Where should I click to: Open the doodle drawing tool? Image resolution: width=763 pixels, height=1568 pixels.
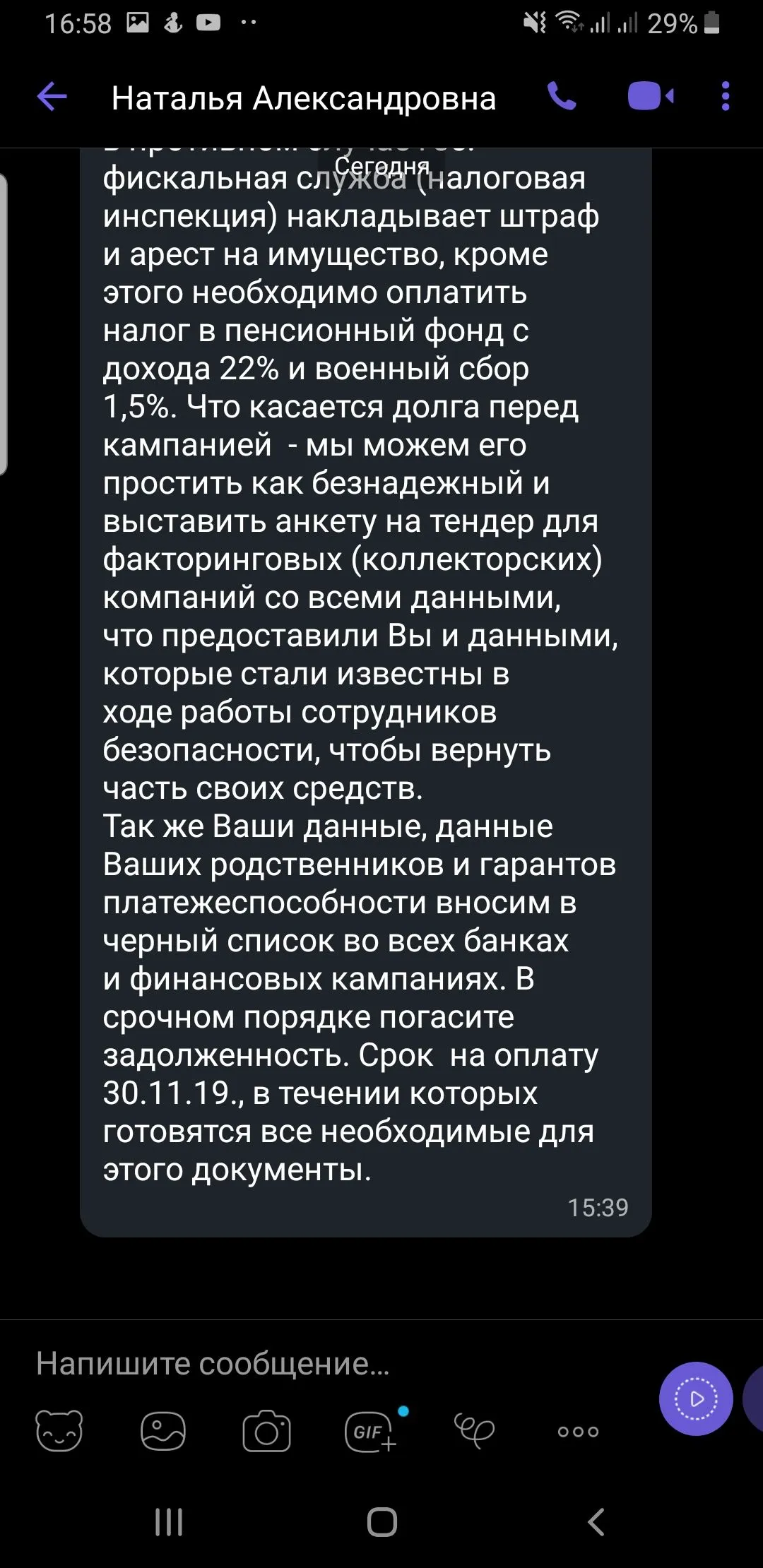point(474,1431)
